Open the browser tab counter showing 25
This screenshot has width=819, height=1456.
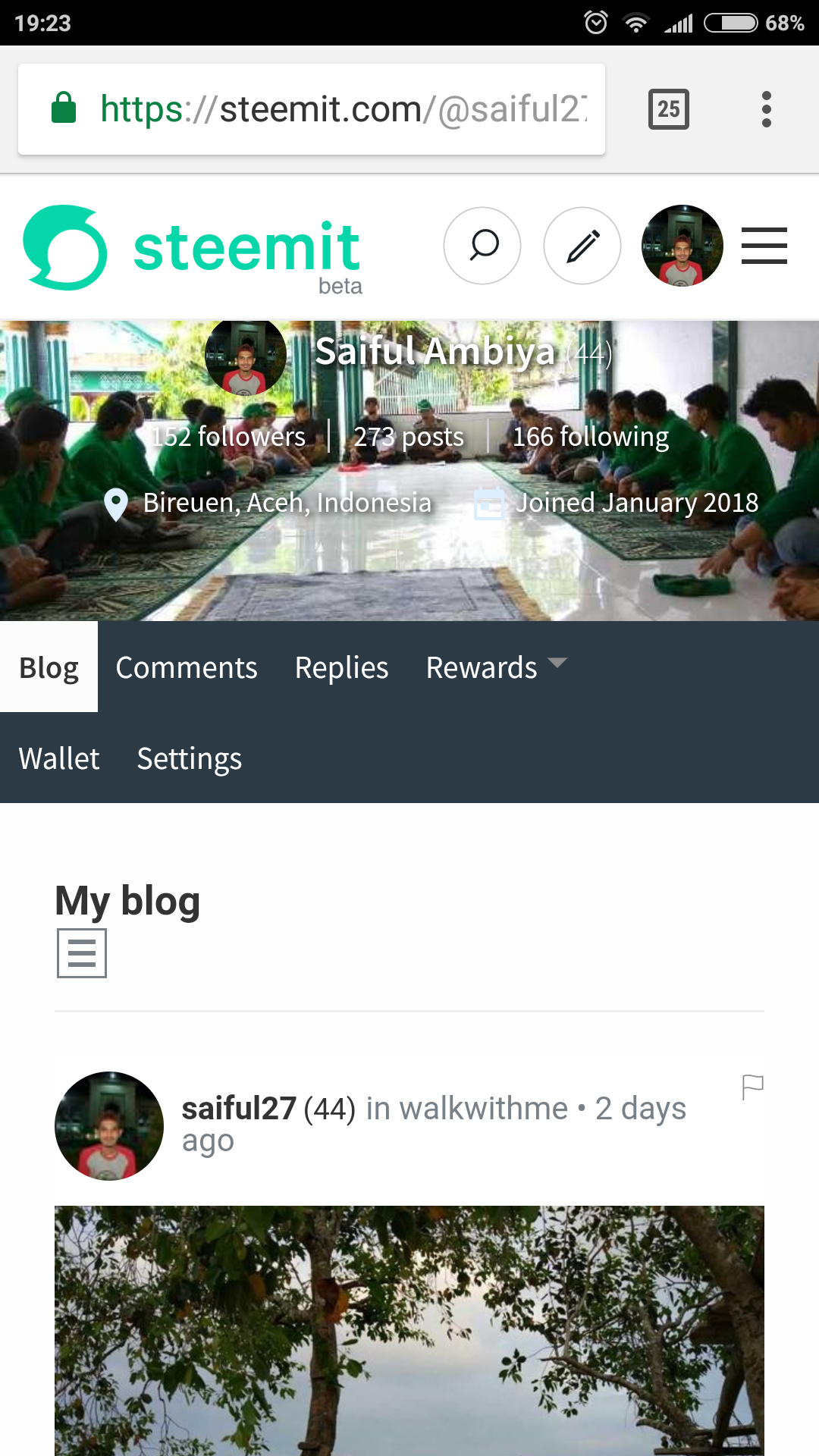[x=668, y=108]
